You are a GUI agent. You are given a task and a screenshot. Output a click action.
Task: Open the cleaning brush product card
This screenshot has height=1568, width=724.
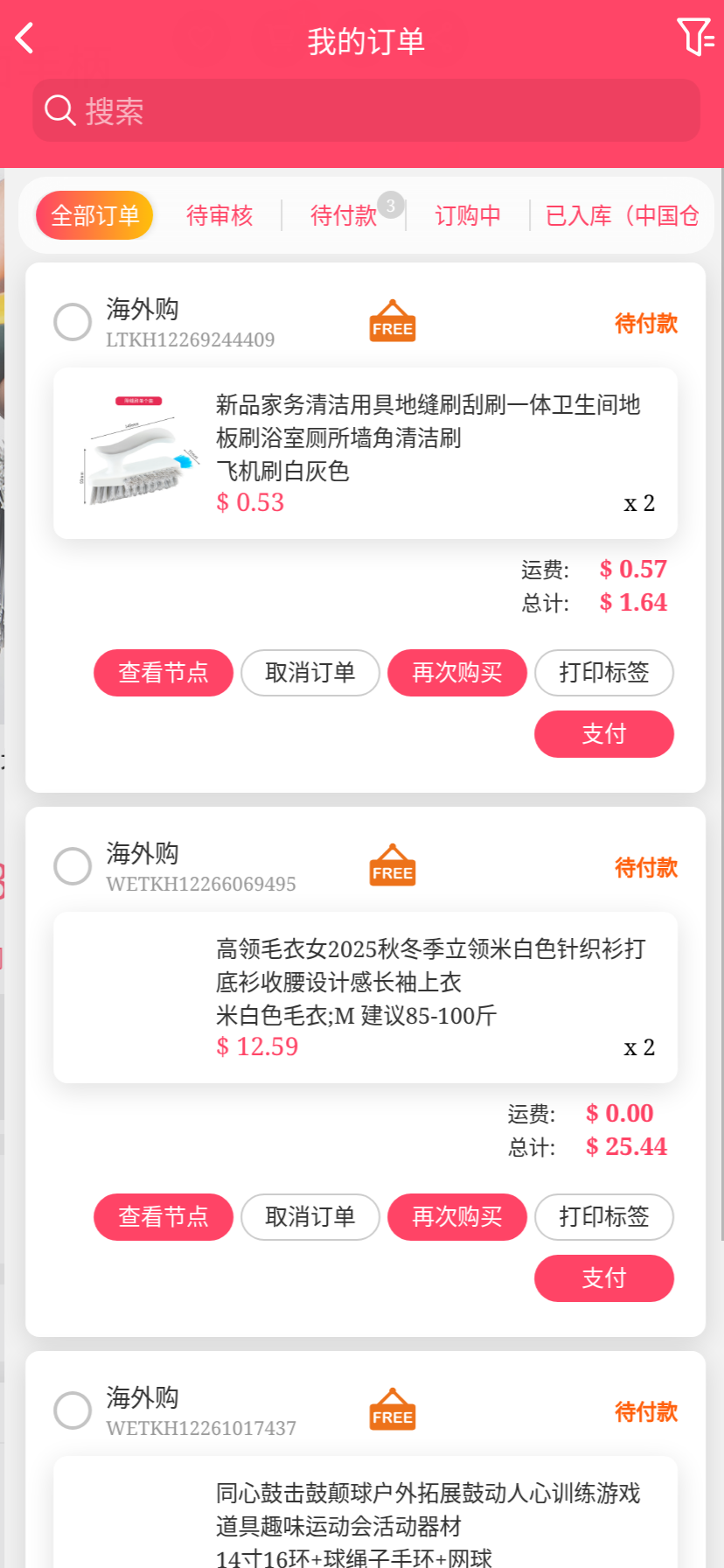click(365, 453)
